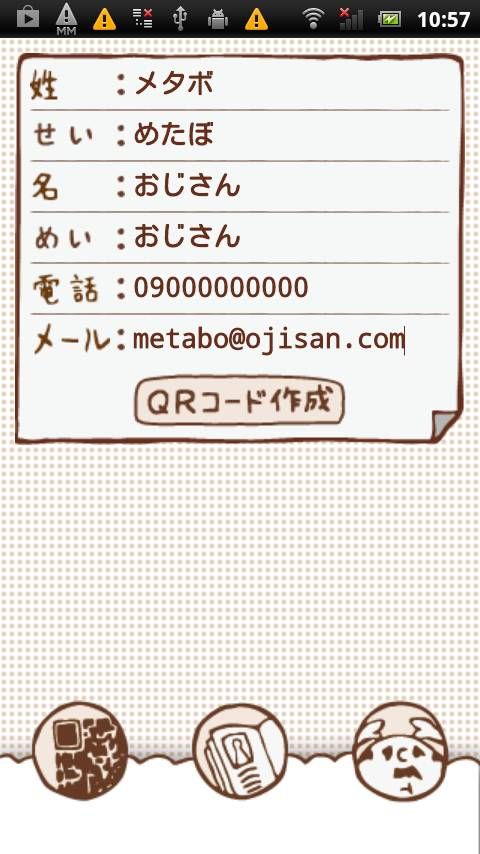Open the address book tab icon
Screen dimensions: 480x854
pos(240,752)
